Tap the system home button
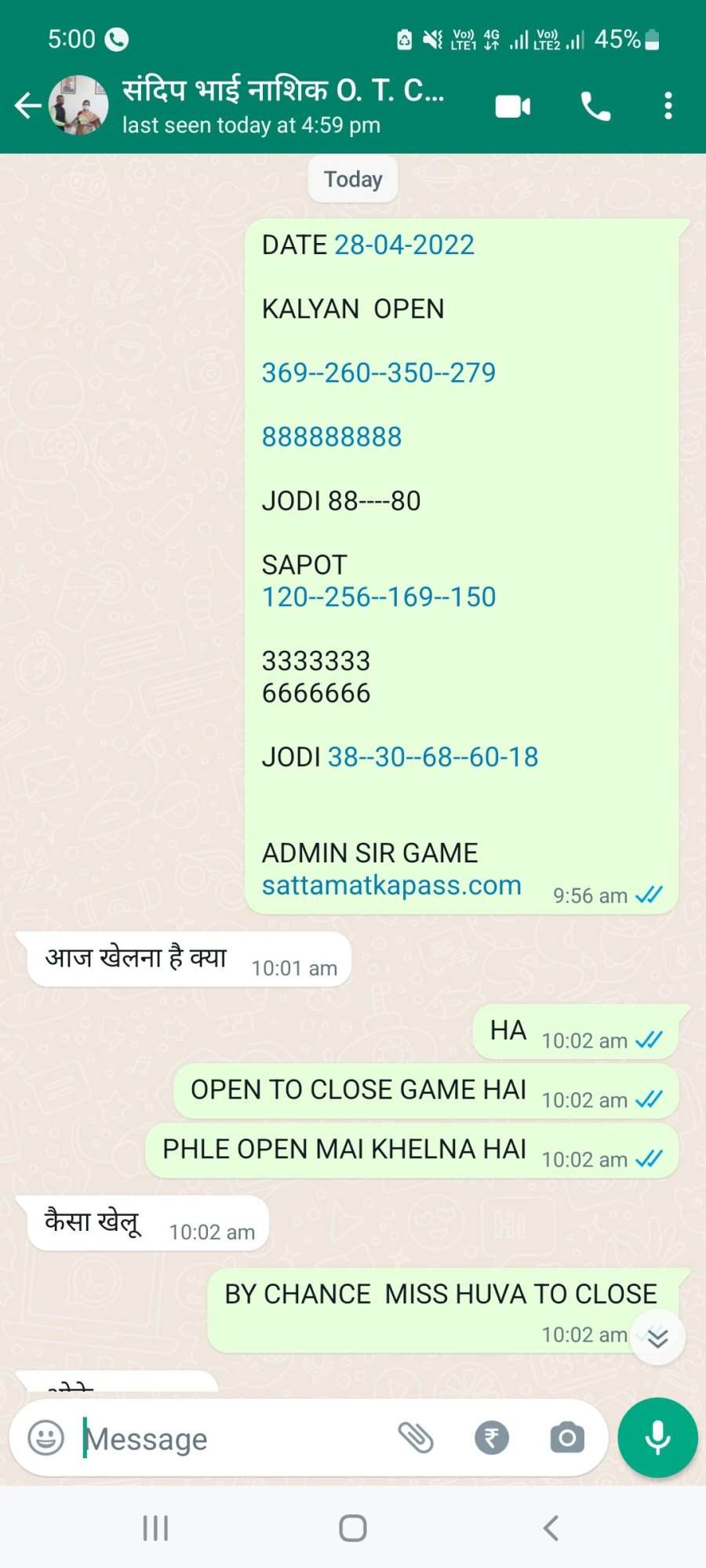Image resolution: width=706 pixels, height=1568 pixels. (353, 1528)
